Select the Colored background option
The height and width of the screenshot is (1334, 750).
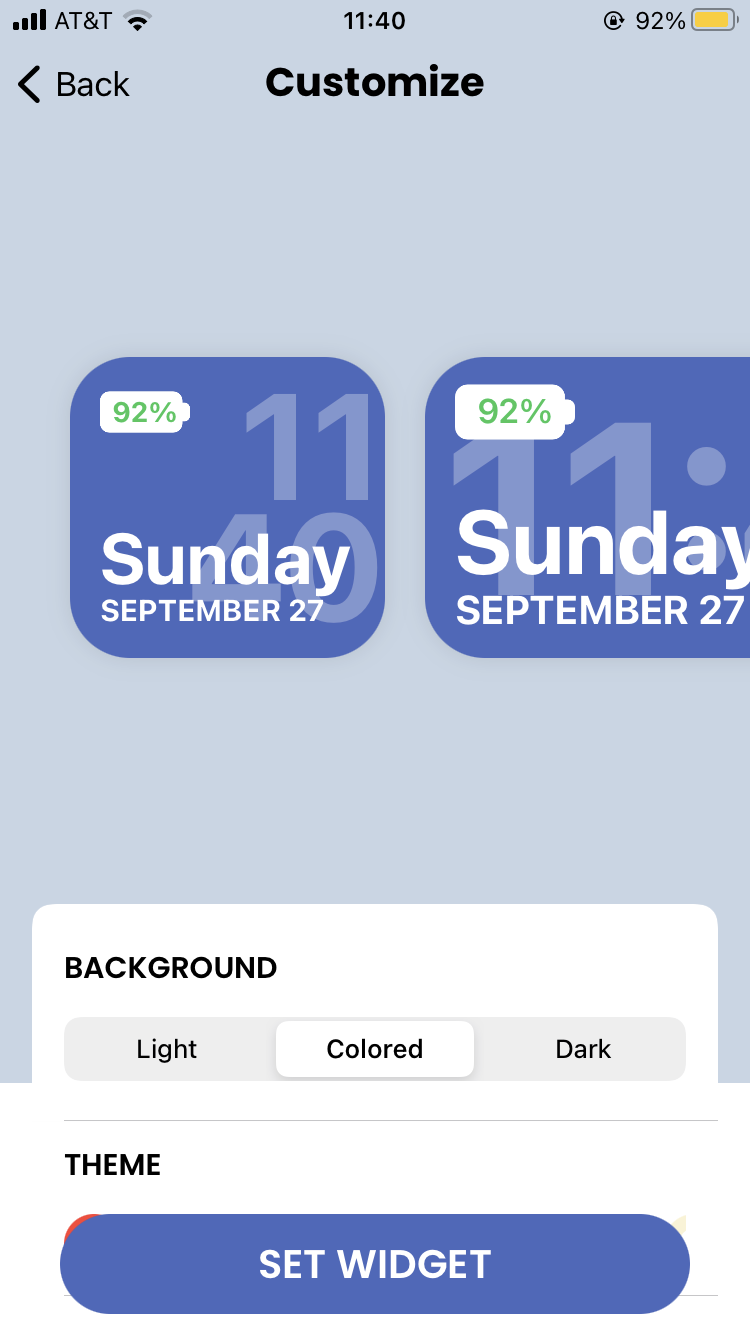click(375, 1049)
